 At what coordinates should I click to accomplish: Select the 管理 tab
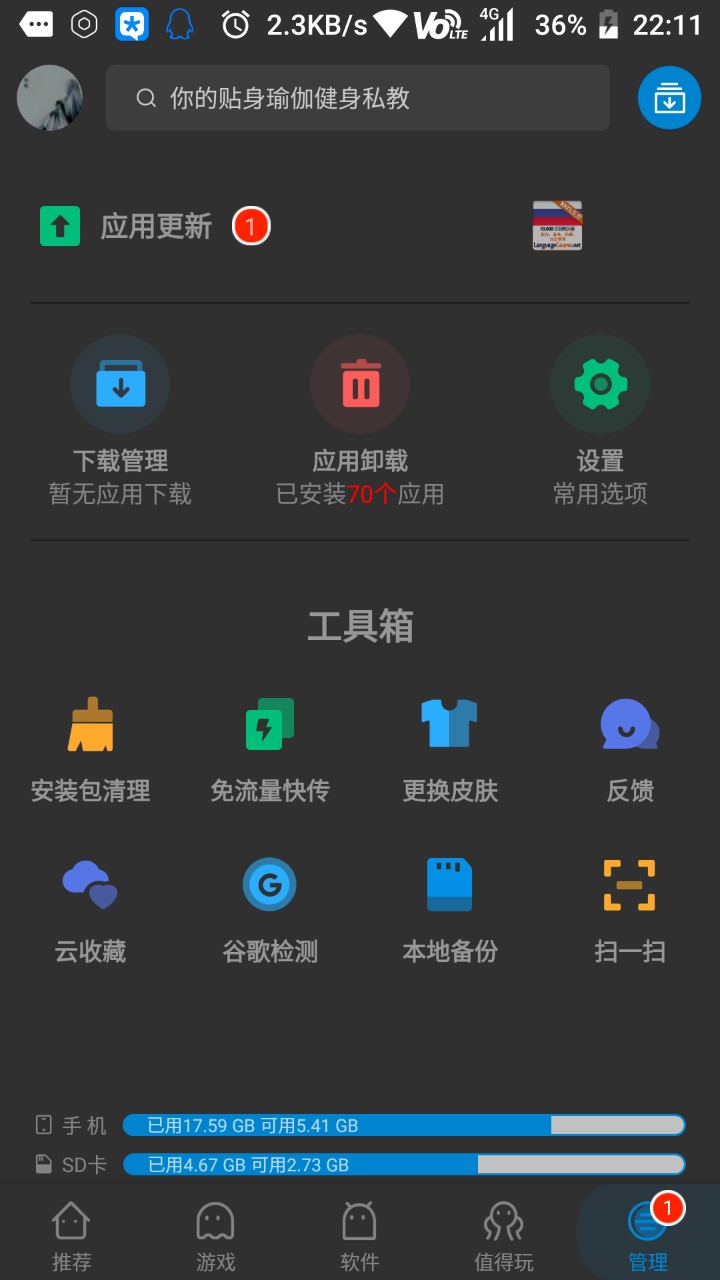[x=648, y=1235]
